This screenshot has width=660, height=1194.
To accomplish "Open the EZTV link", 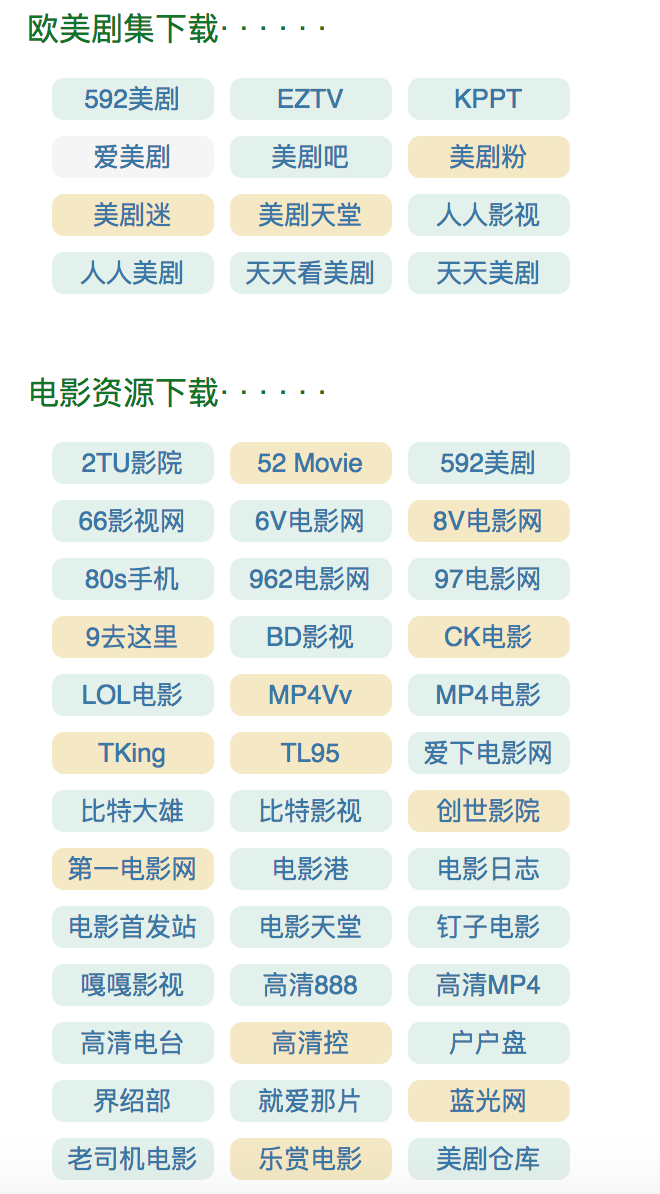I will coord(310,99).
